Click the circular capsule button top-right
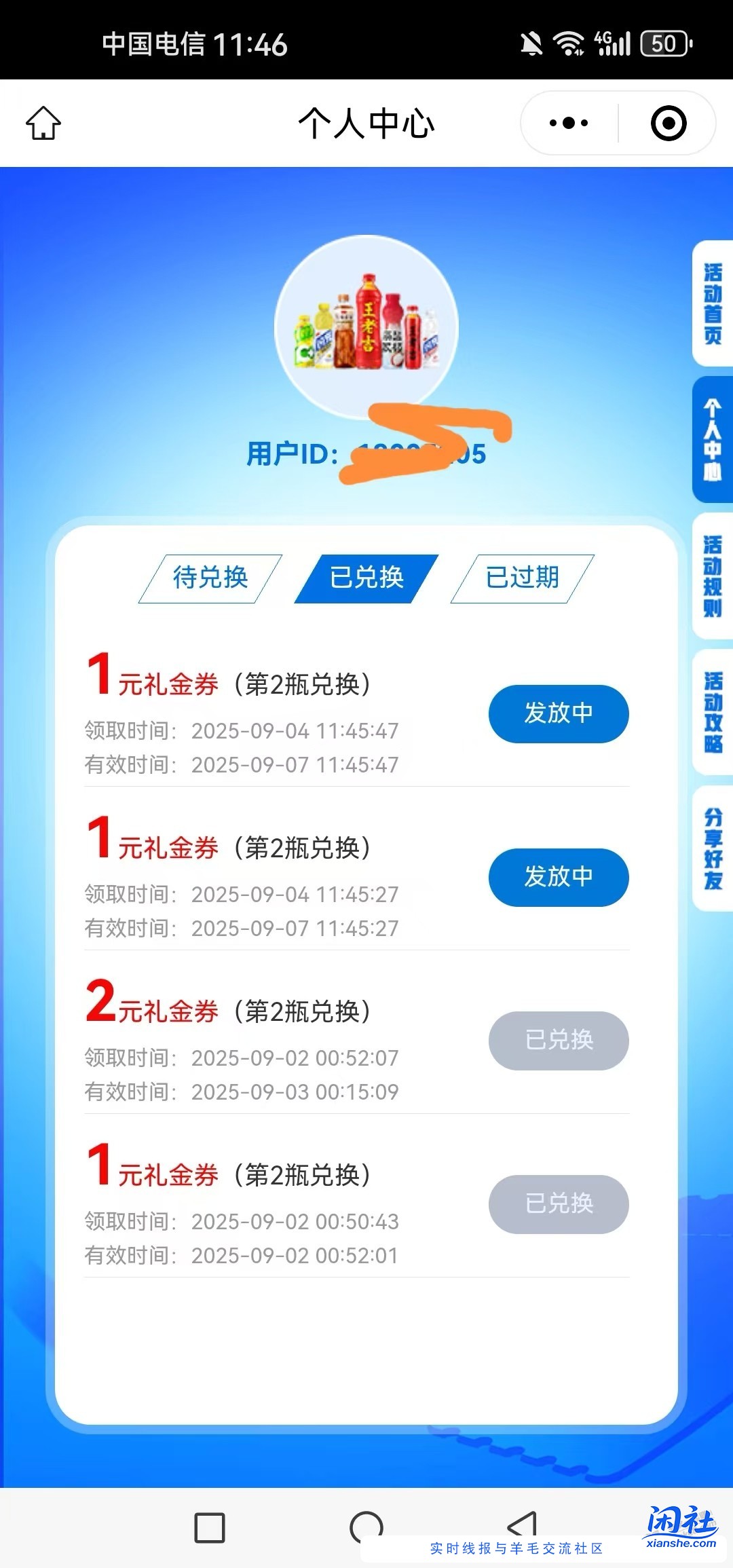 (x=667, y=122)
